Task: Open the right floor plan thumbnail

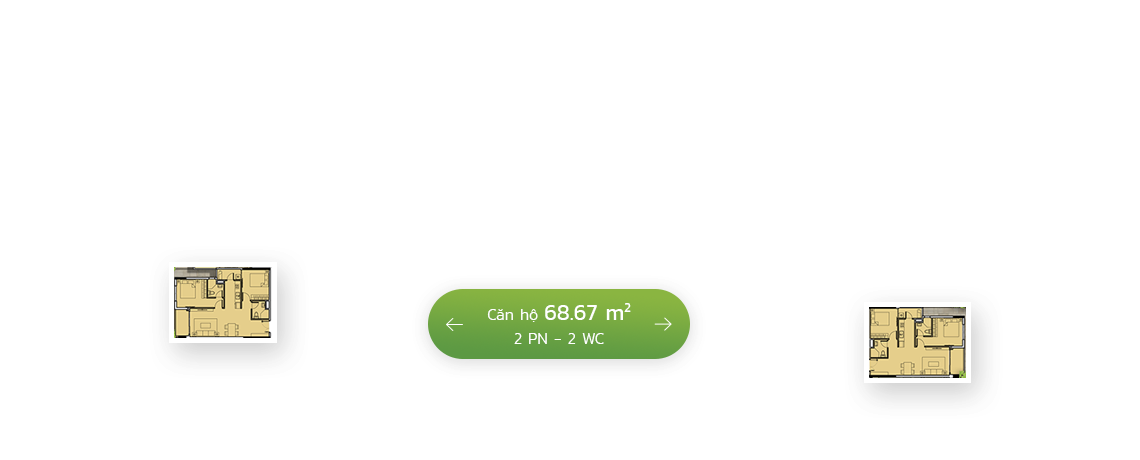Action: tap(917, 342)
